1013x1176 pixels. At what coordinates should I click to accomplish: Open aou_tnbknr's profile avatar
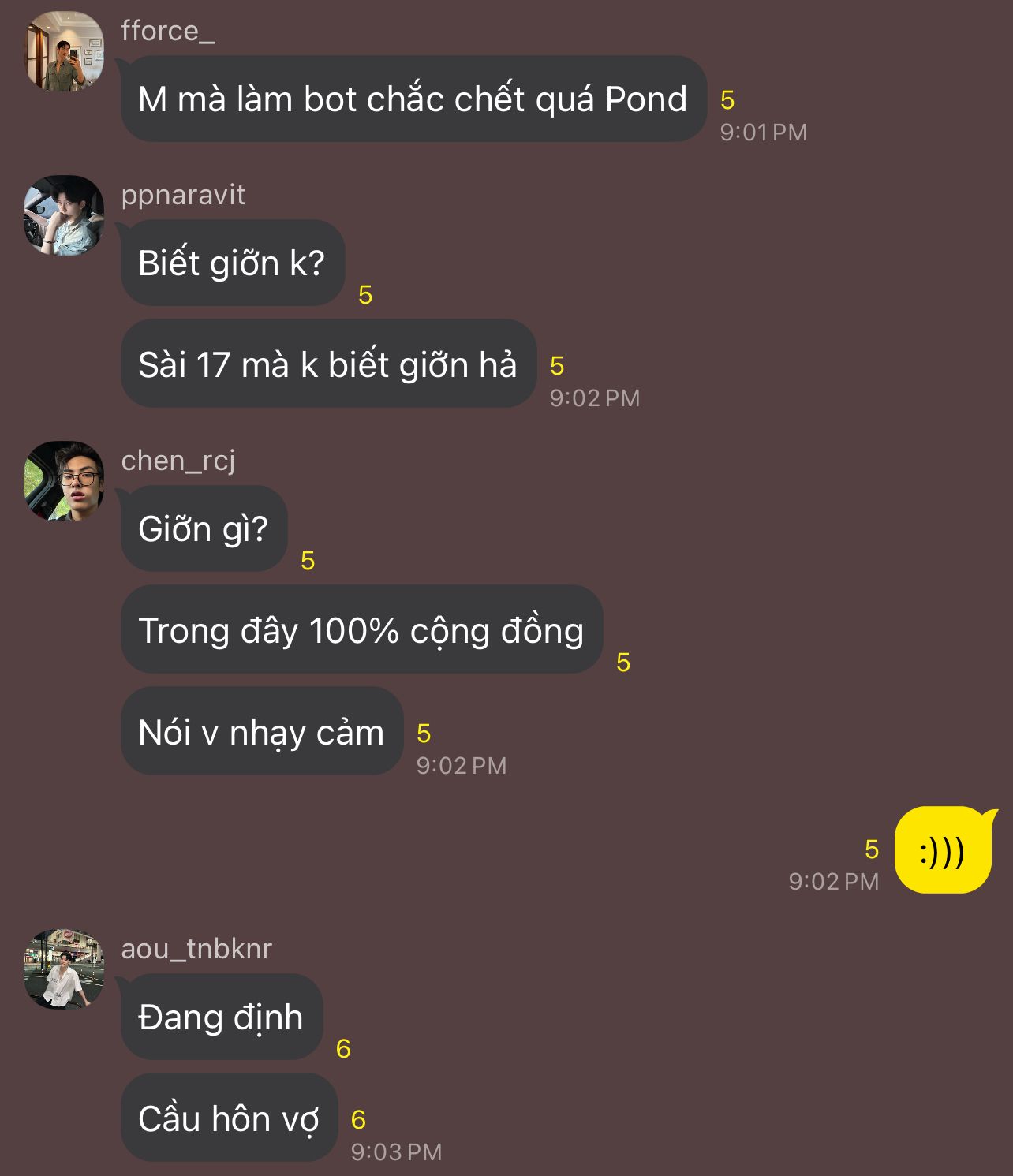(64, 969)
